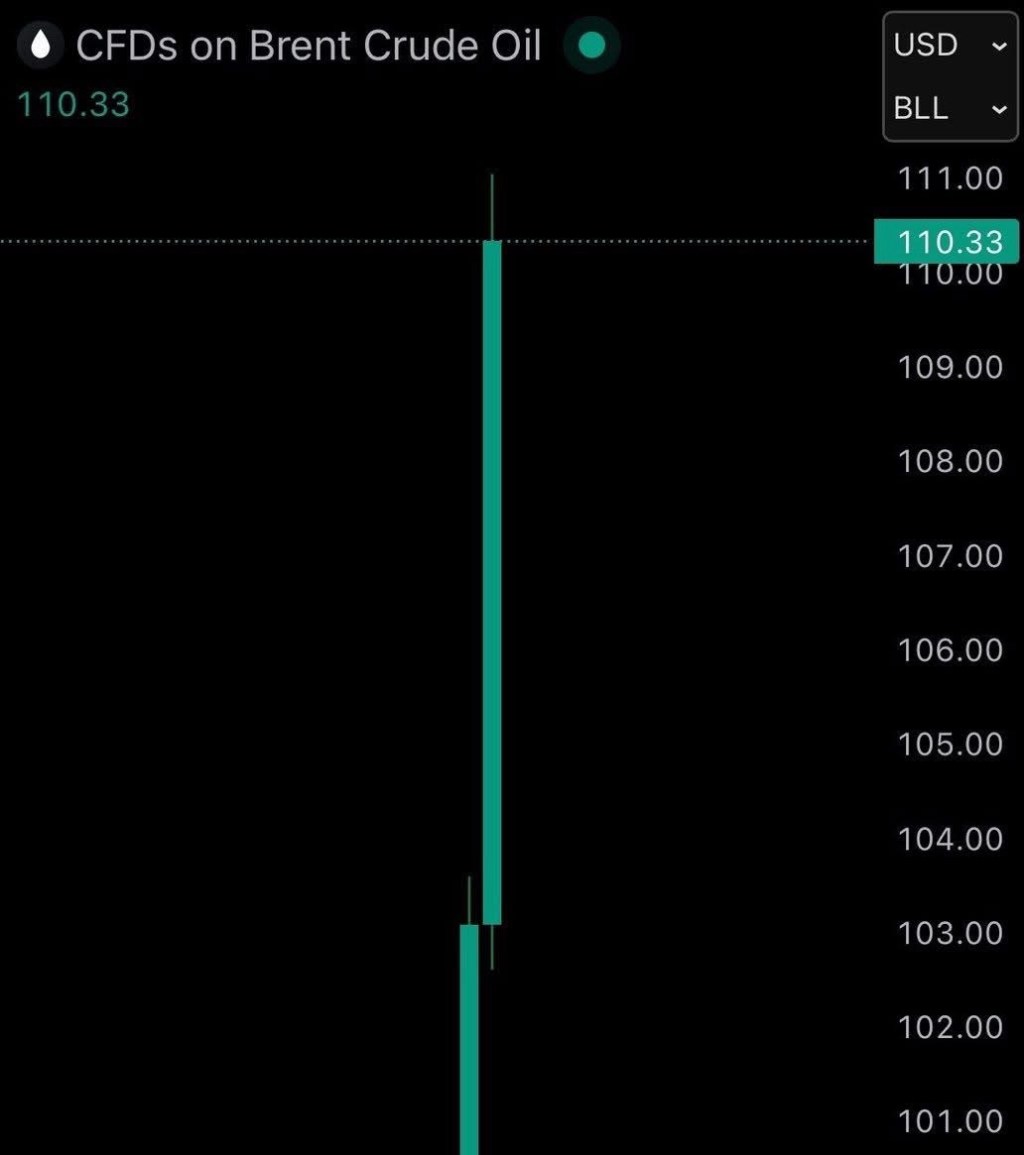Tap the green market status indicator dot
1024x1155 pixels.
tap(590, 43)
